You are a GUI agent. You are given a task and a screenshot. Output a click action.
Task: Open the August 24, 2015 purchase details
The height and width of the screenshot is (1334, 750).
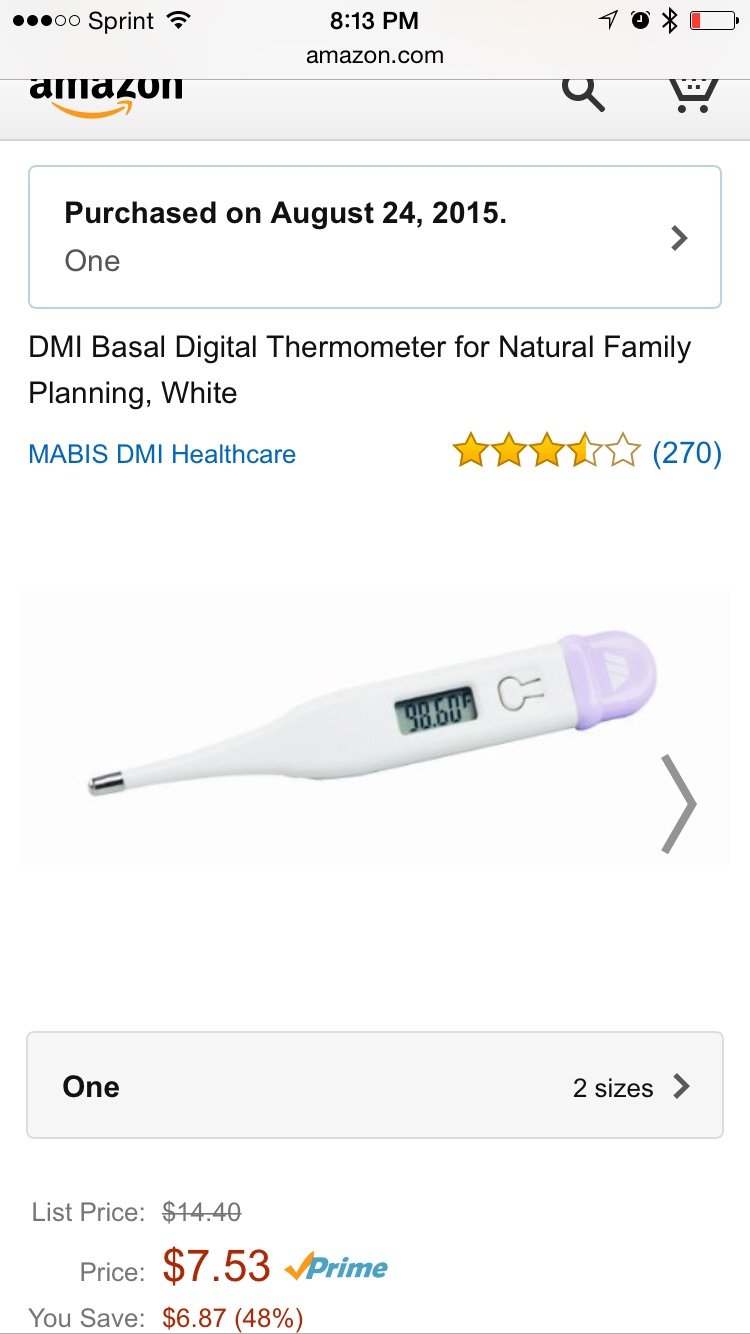374,237
